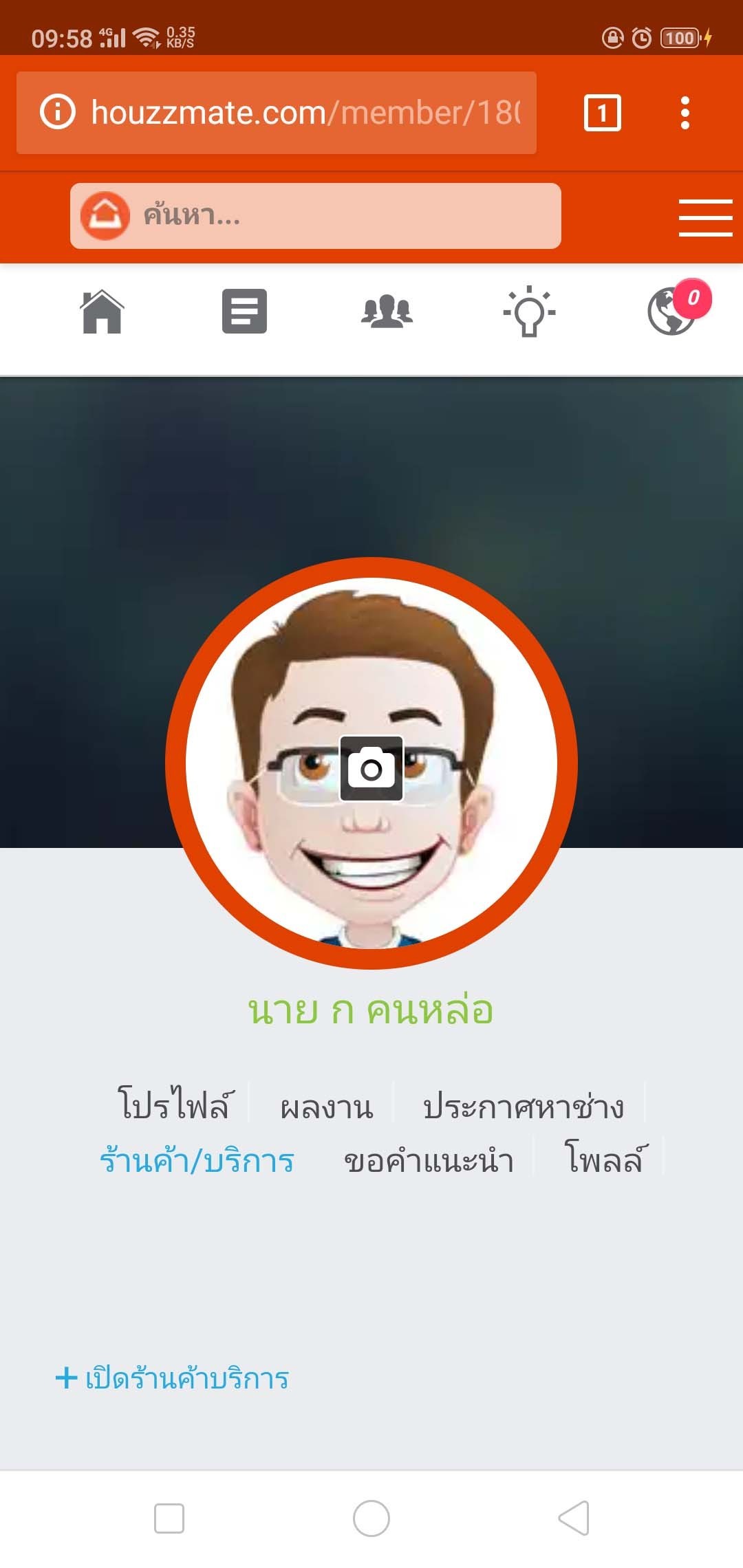Viewport: 743px width, 1568px height.
Task: Open the articles document icon
Action: [244, 312]
